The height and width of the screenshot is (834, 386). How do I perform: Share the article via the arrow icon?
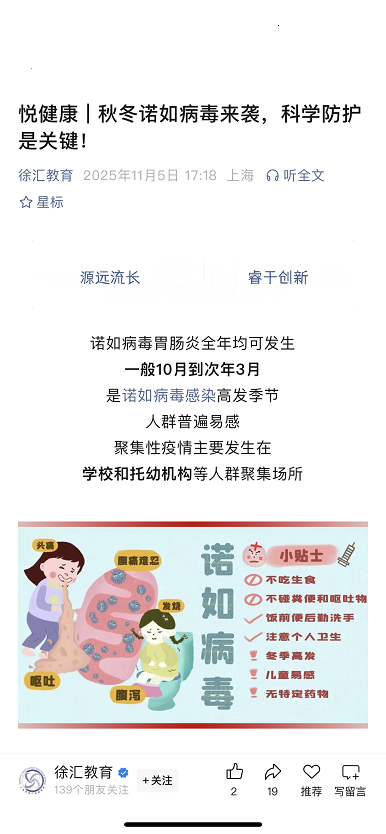point(273,780)
